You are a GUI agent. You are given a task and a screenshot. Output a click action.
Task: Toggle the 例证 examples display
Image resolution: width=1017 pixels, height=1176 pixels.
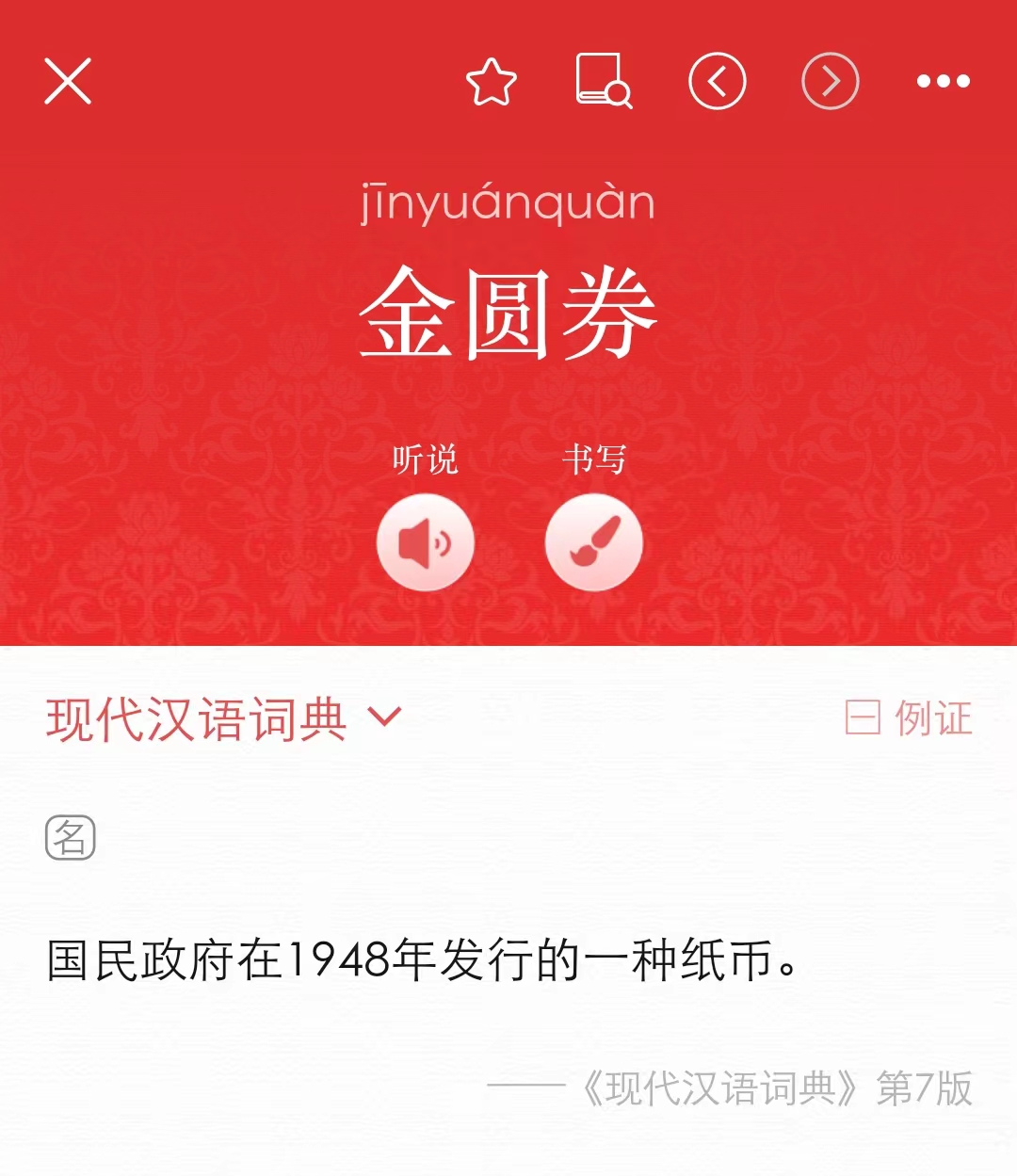(909, 718)
